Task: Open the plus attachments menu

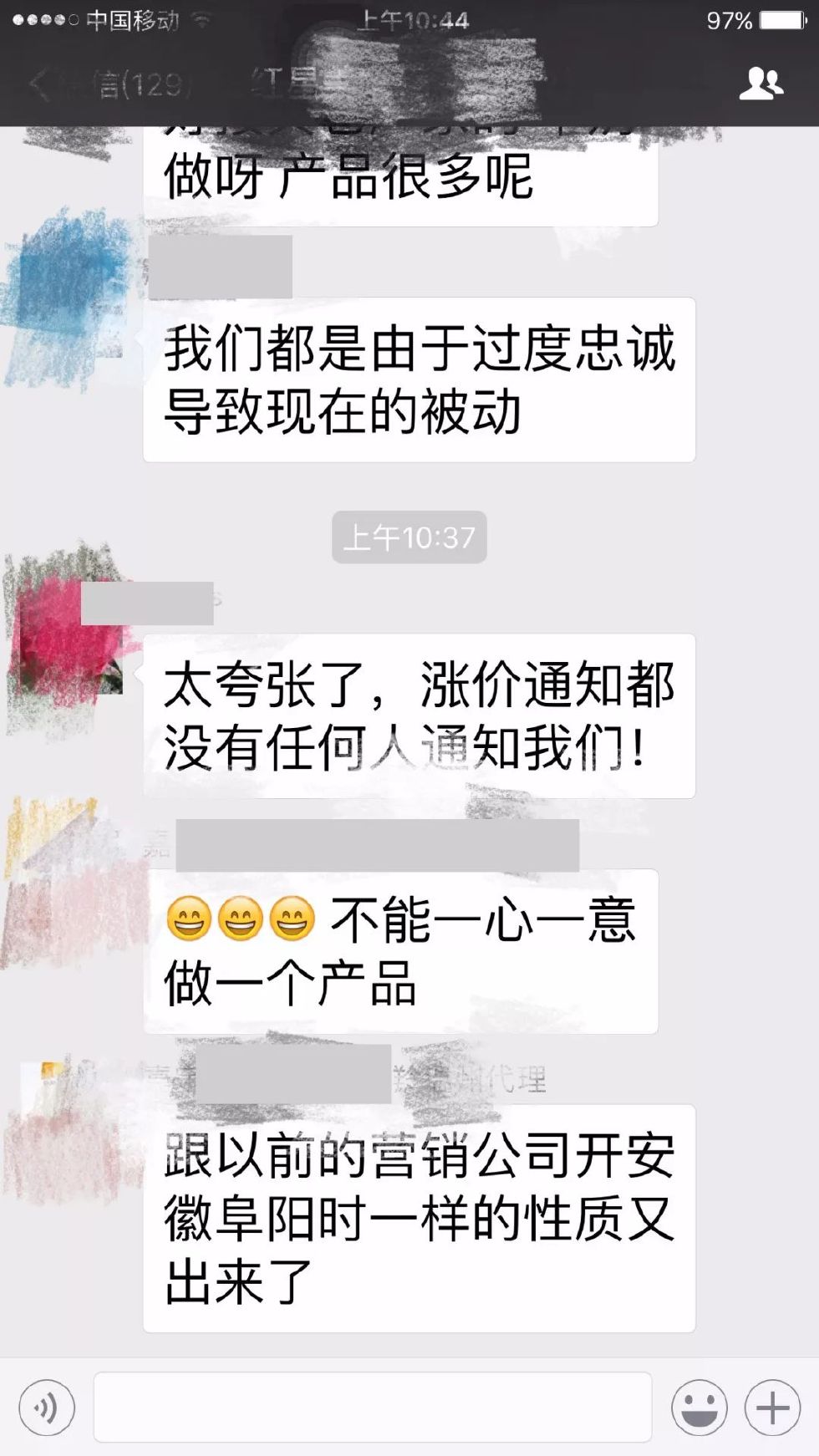Action: 772,1408
